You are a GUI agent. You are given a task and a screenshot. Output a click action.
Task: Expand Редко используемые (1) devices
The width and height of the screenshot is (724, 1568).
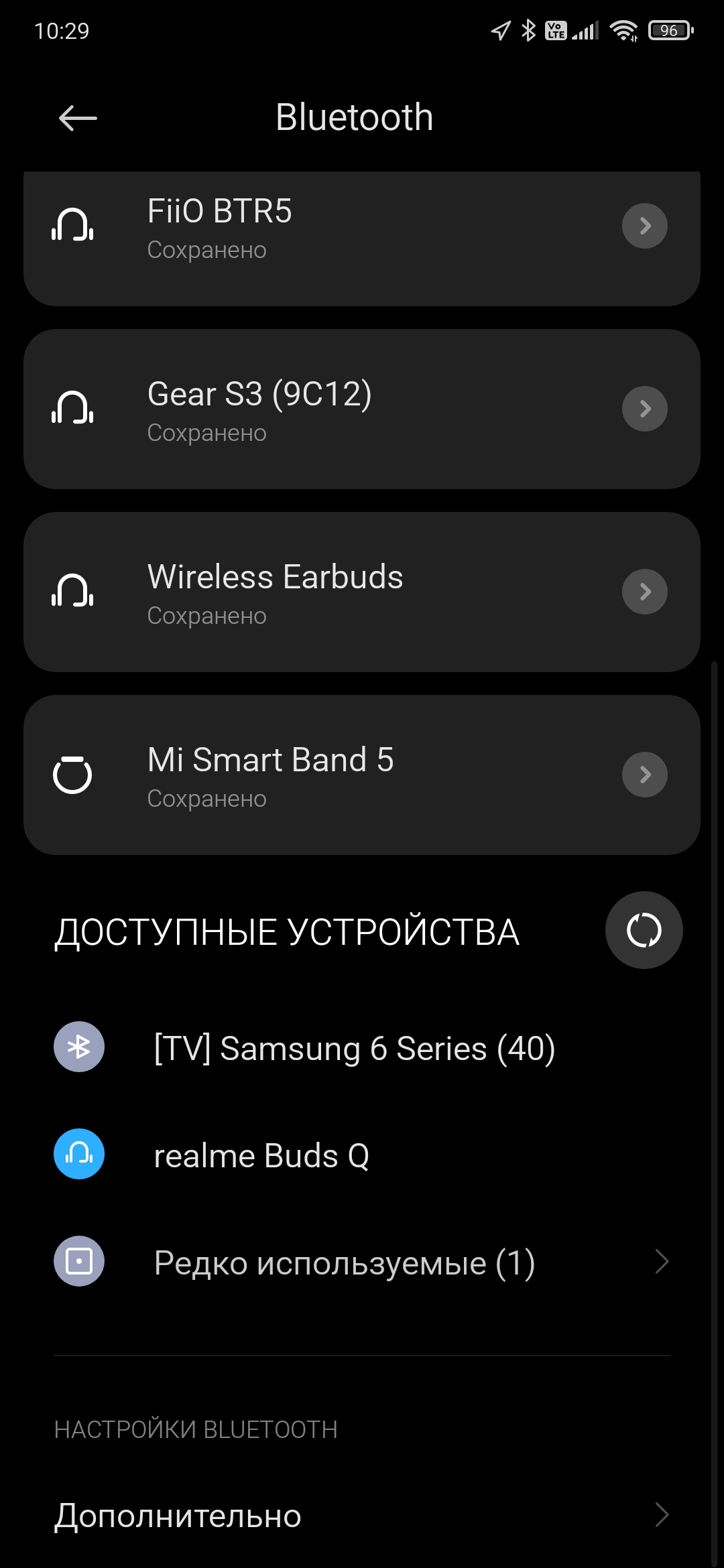coord(362,1262)
